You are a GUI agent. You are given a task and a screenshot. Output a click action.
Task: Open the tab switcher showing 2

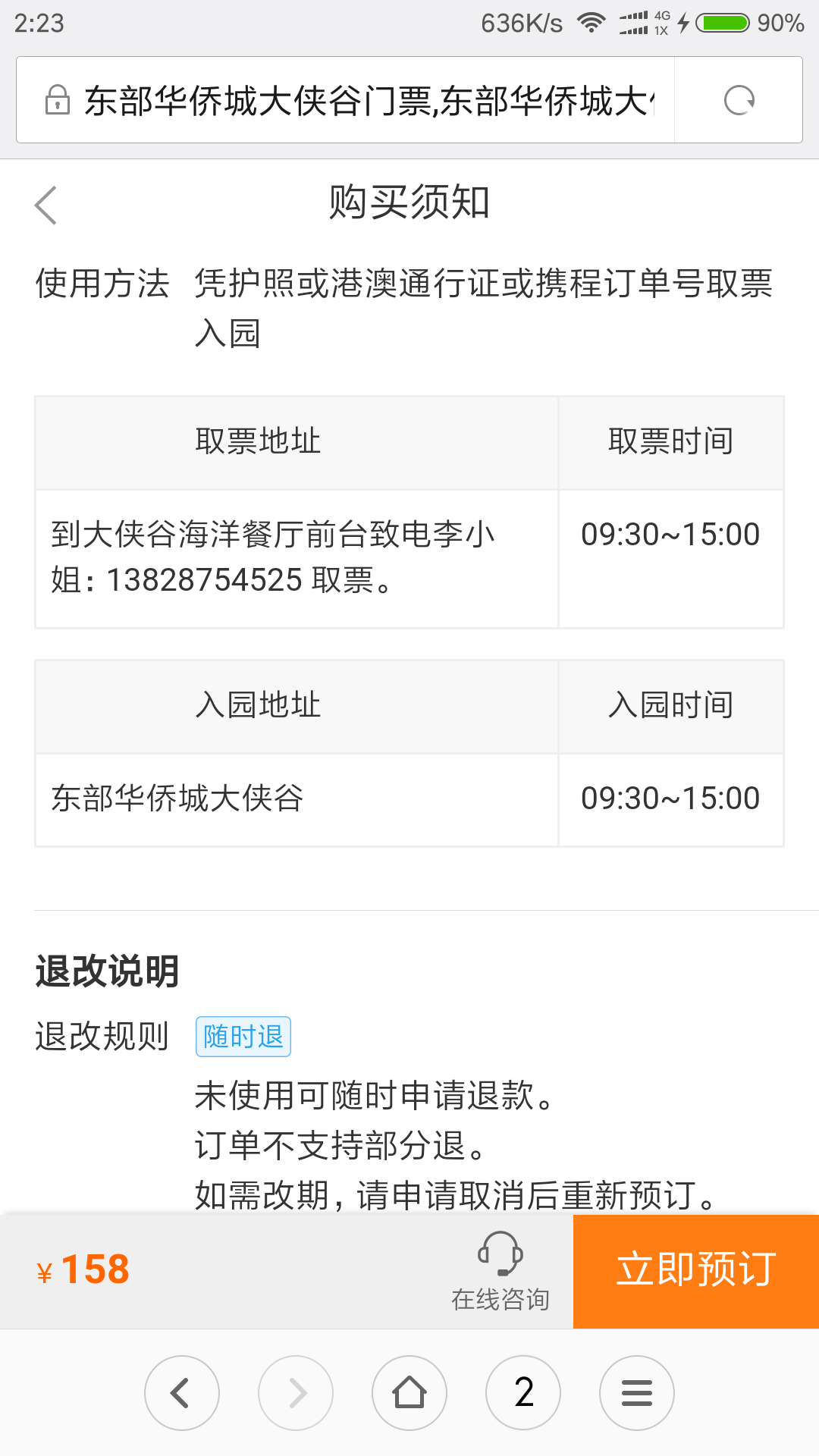(523, 1393)
